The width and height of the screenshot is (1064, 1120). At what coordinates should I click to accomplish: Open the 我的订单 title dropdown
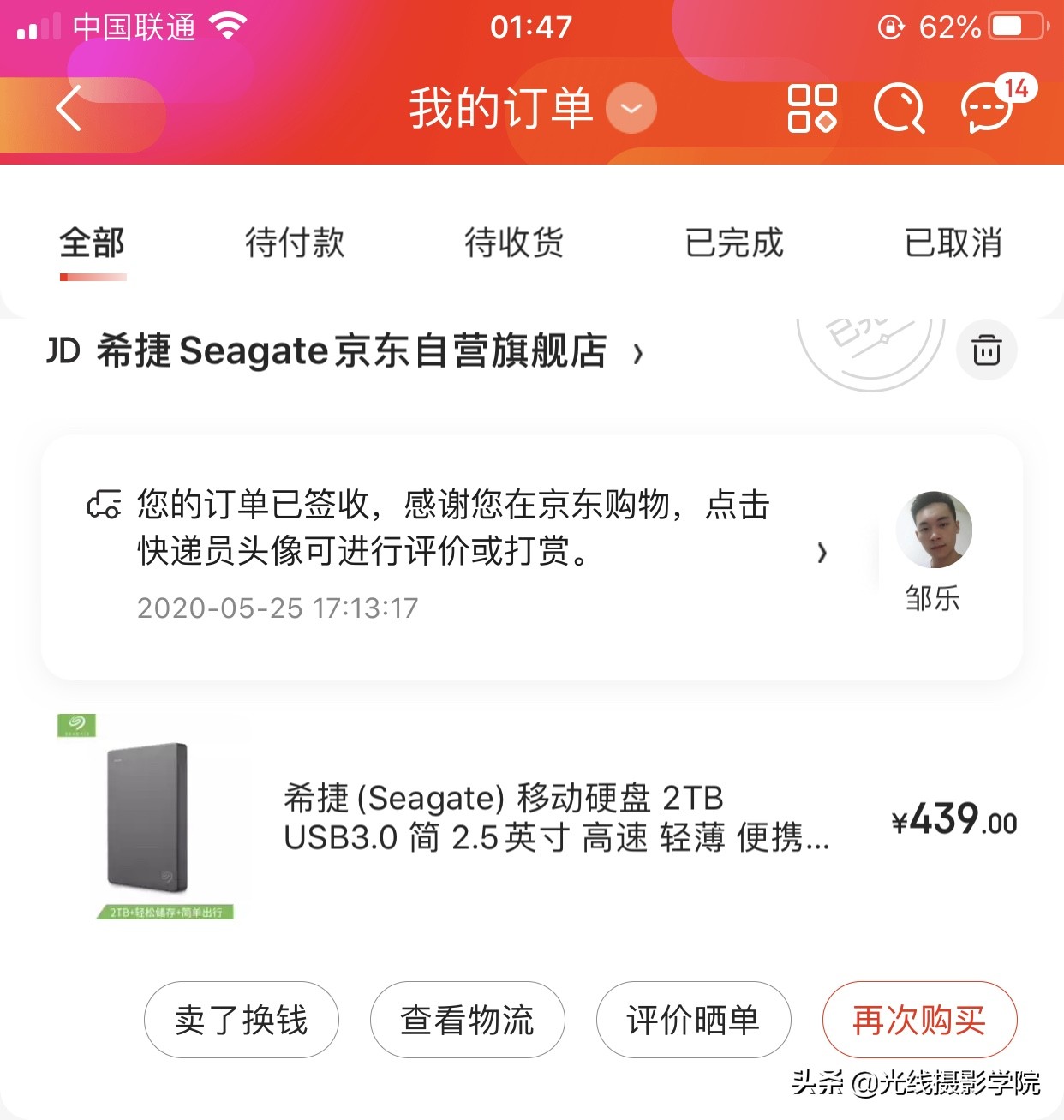630,110
